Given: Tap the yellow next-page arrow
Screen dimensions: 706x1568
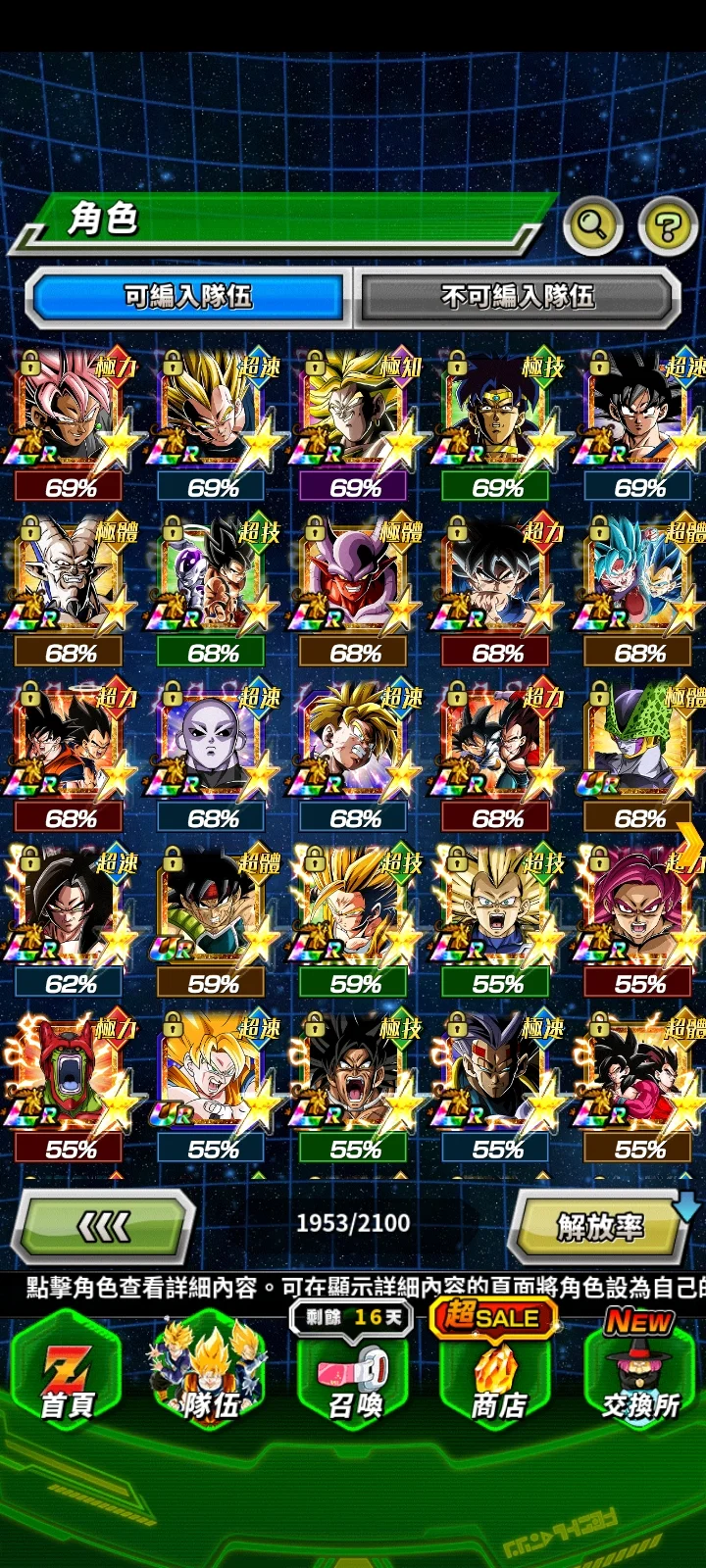Looking at the screenshot, I should (690, 842).
